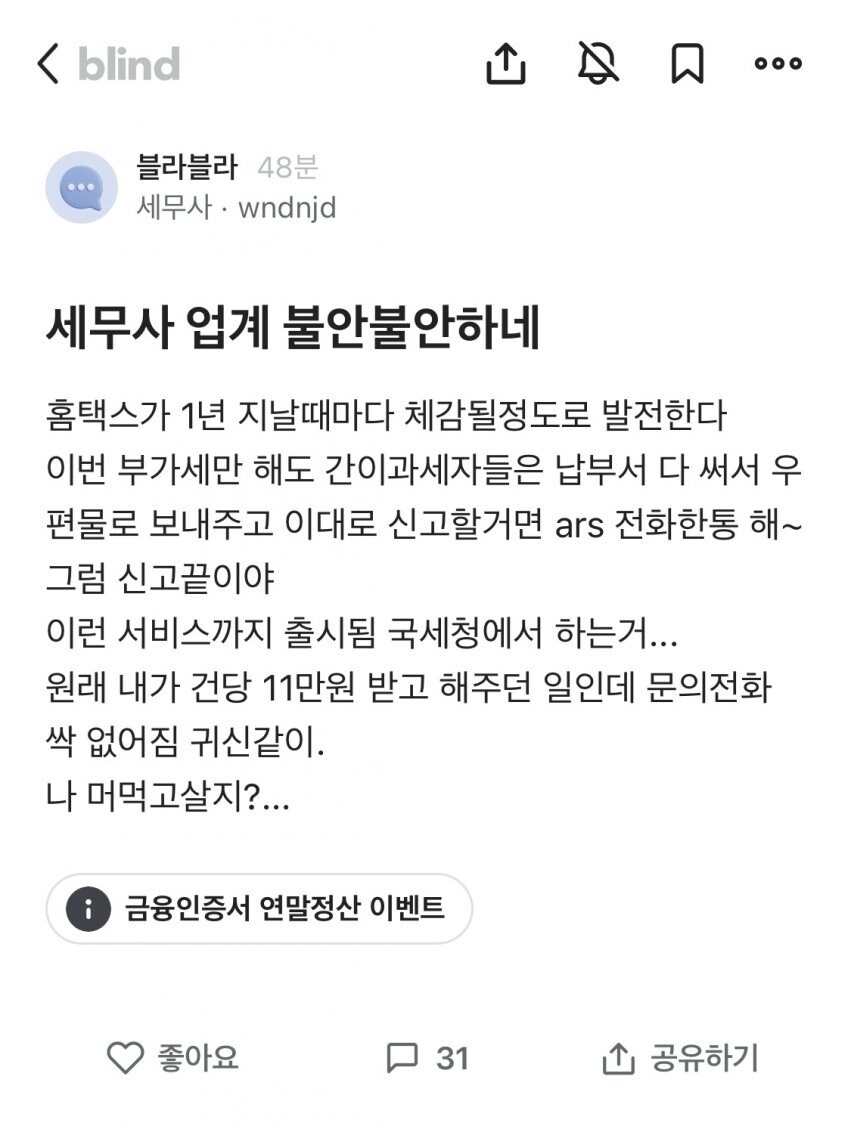The height and width of the screenshot is (1126, 850).
Task: Open the three-dot overflow menu
Action: (778, 65)
